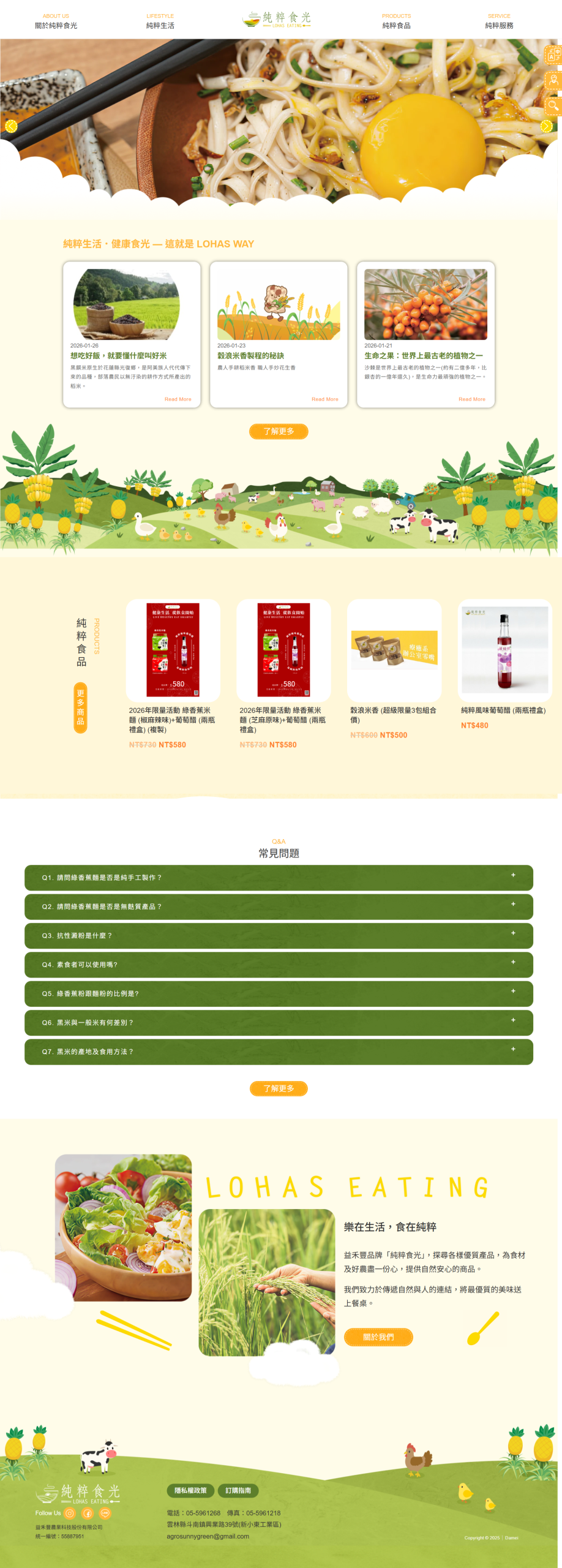Viewport: 562px width, 1568px height.
Task: Expand Q3 抗性澱粉是什麼
Action: pos(279,936)
